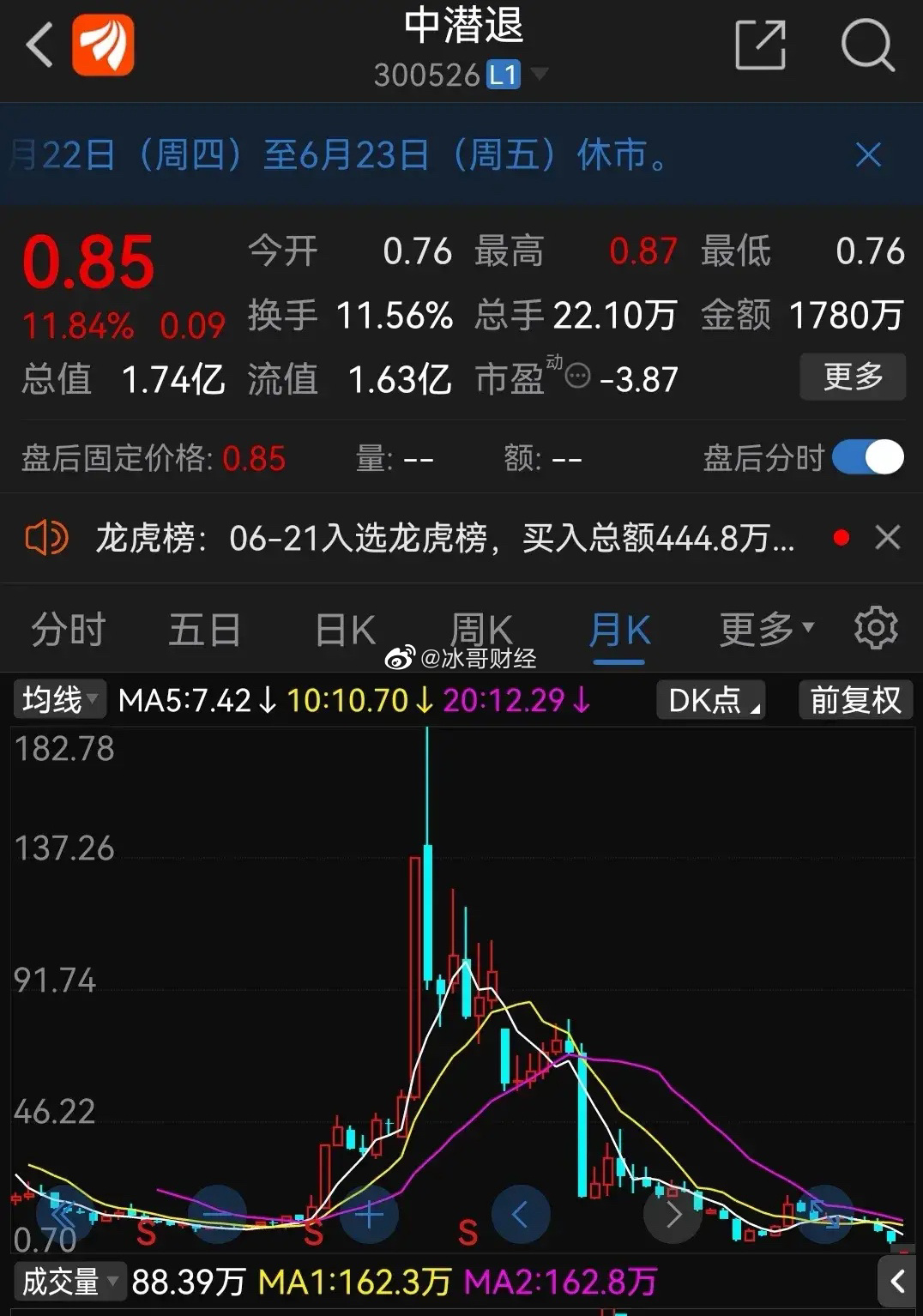The image size is (923, 1316).
Task: Open the 龙虎榜 06-21 notice
Action: click(444, 539)
